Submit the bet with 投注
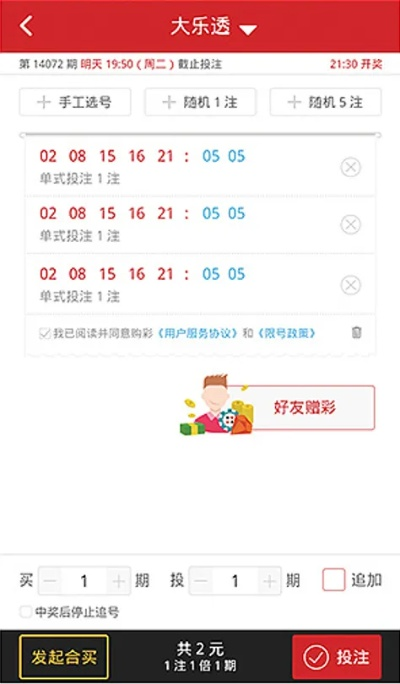Image resolution: width=400 pixels, height=684 pixels. [337, 657]
